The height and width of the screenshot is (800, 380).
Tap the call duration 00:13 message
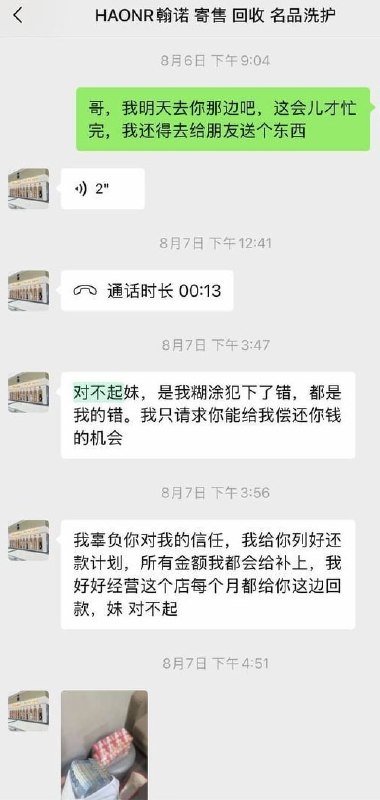[147, 291]
